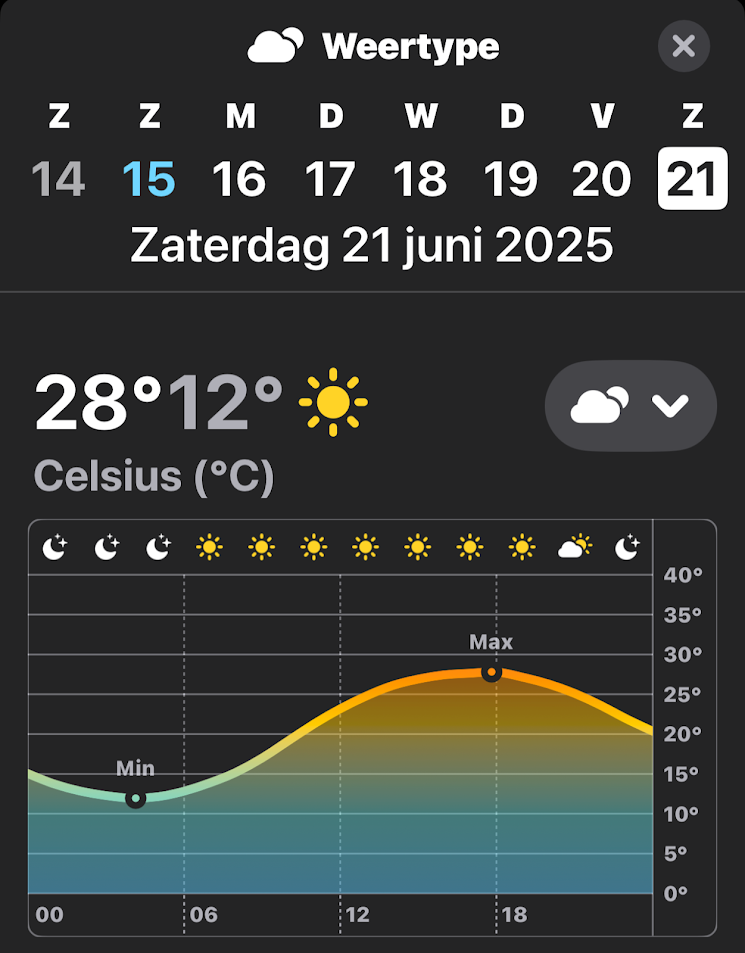Click the cloud icon in the Weertype header
Image resolution: width=745 pixels, height=953 pixels.
click(x=277, y=44)
